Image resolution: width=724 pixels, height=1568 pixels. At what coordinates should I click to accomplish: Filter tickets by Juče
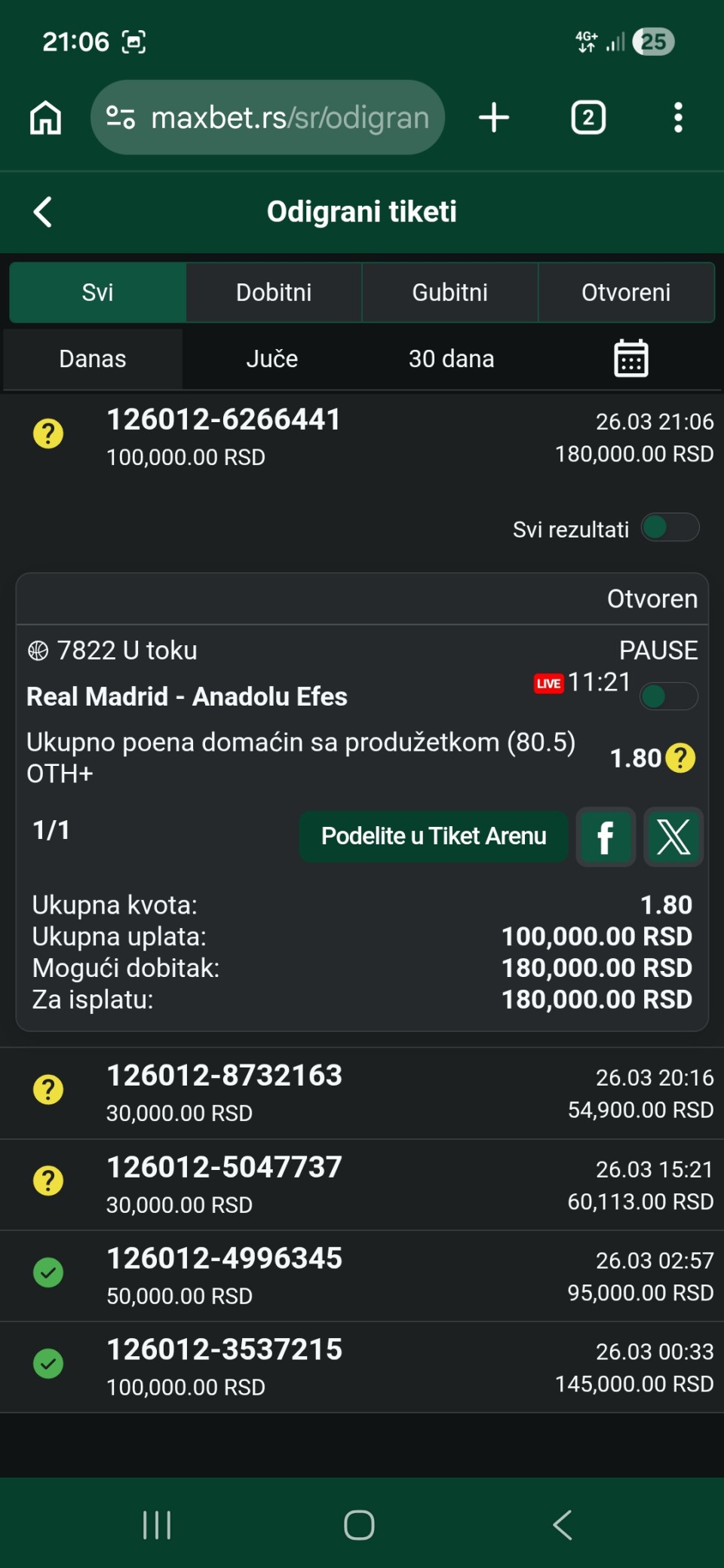272,359
